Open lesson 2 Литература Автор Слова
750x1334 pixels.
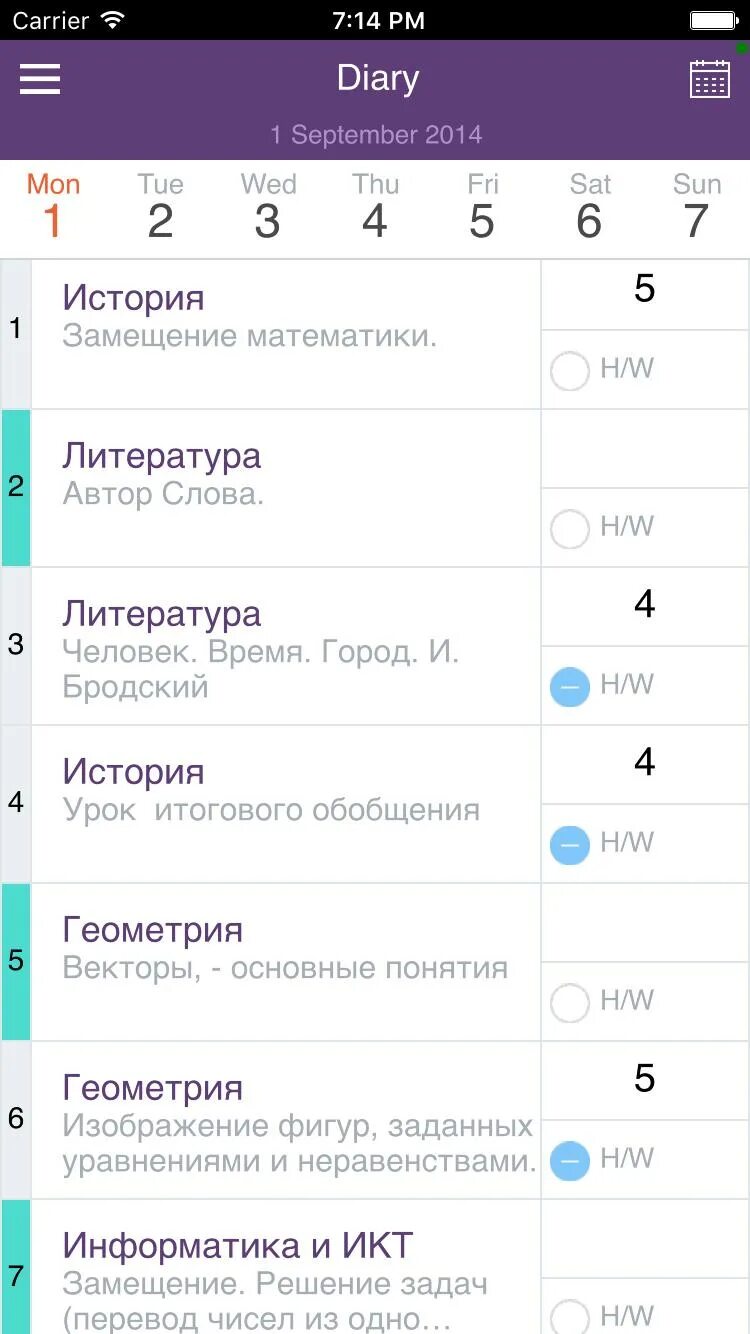286,488
